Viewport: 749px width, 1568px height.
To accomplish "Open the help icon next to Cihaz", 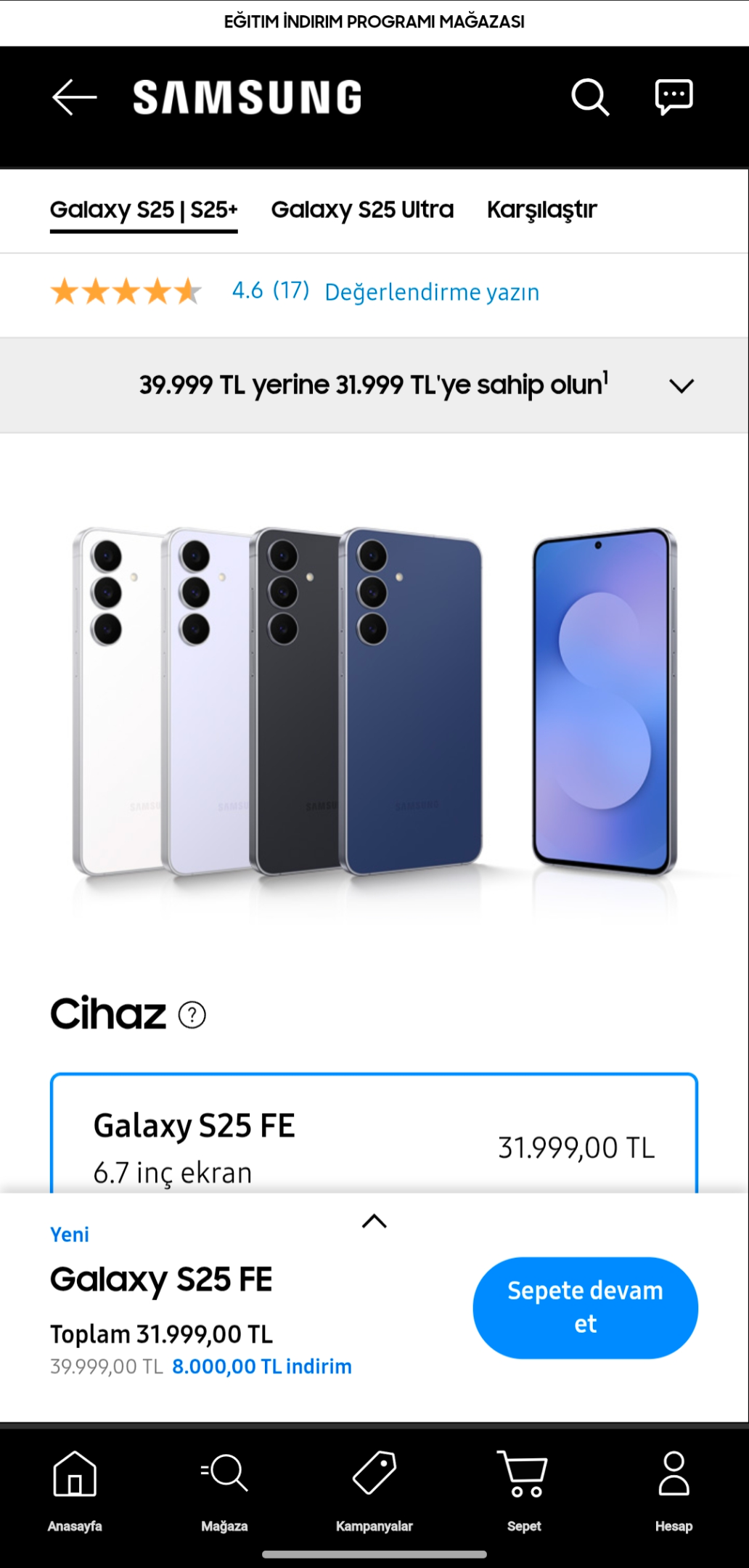I will coord(192,1014).
